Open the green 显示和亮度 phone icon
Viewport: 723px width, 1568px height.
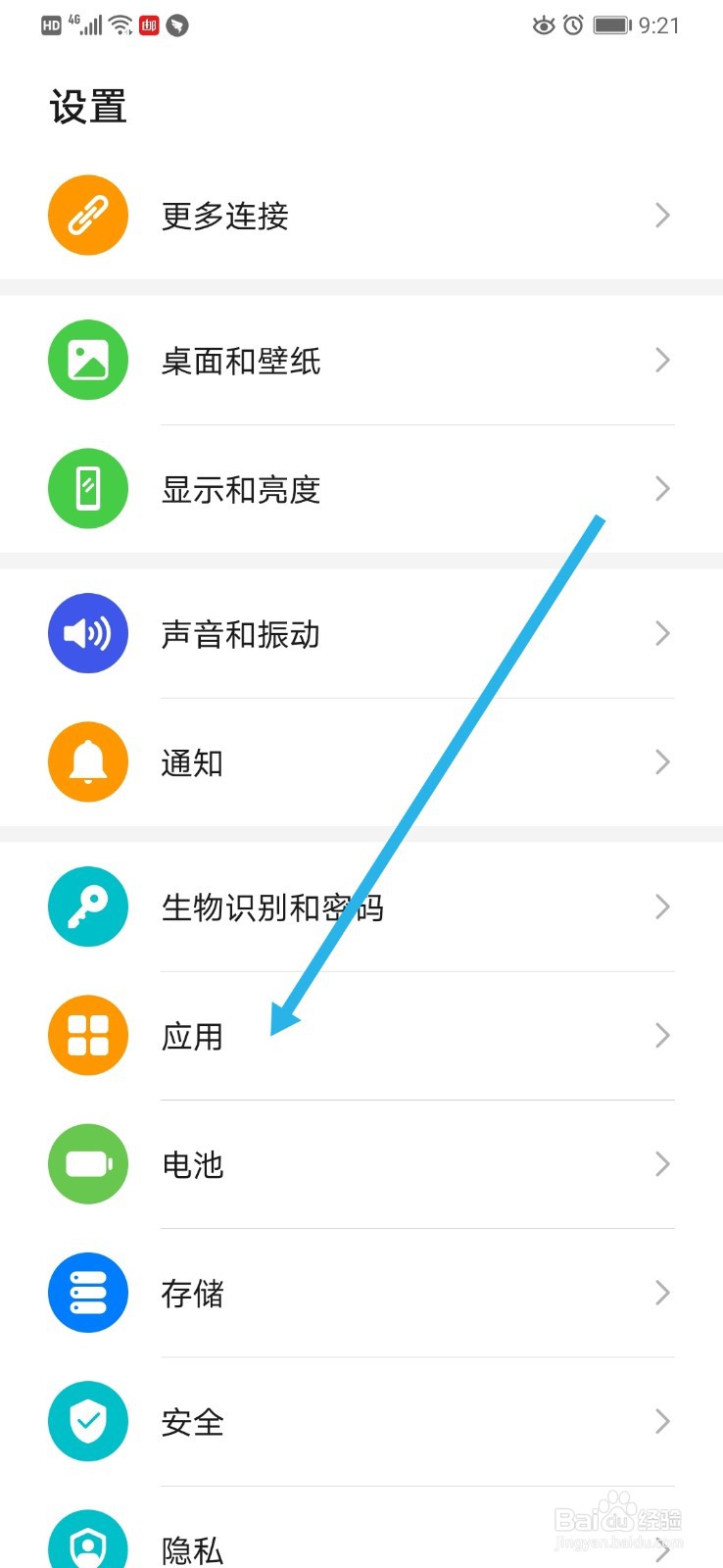(x=88, y=488)
